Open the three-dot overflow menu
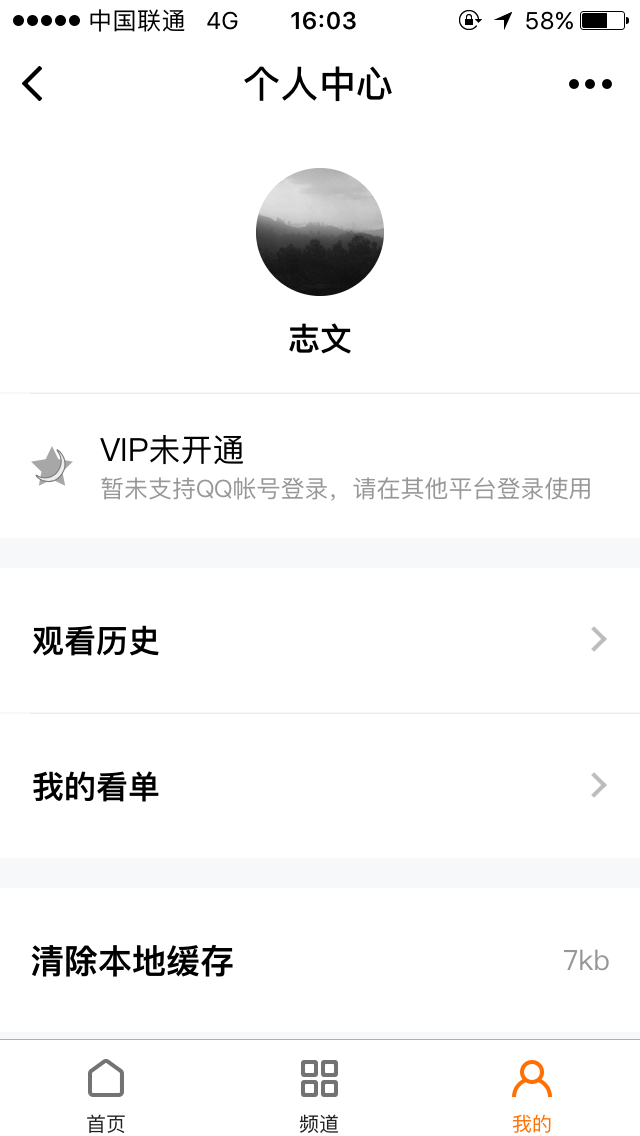 pyautogui.click(x=590, y=84)
